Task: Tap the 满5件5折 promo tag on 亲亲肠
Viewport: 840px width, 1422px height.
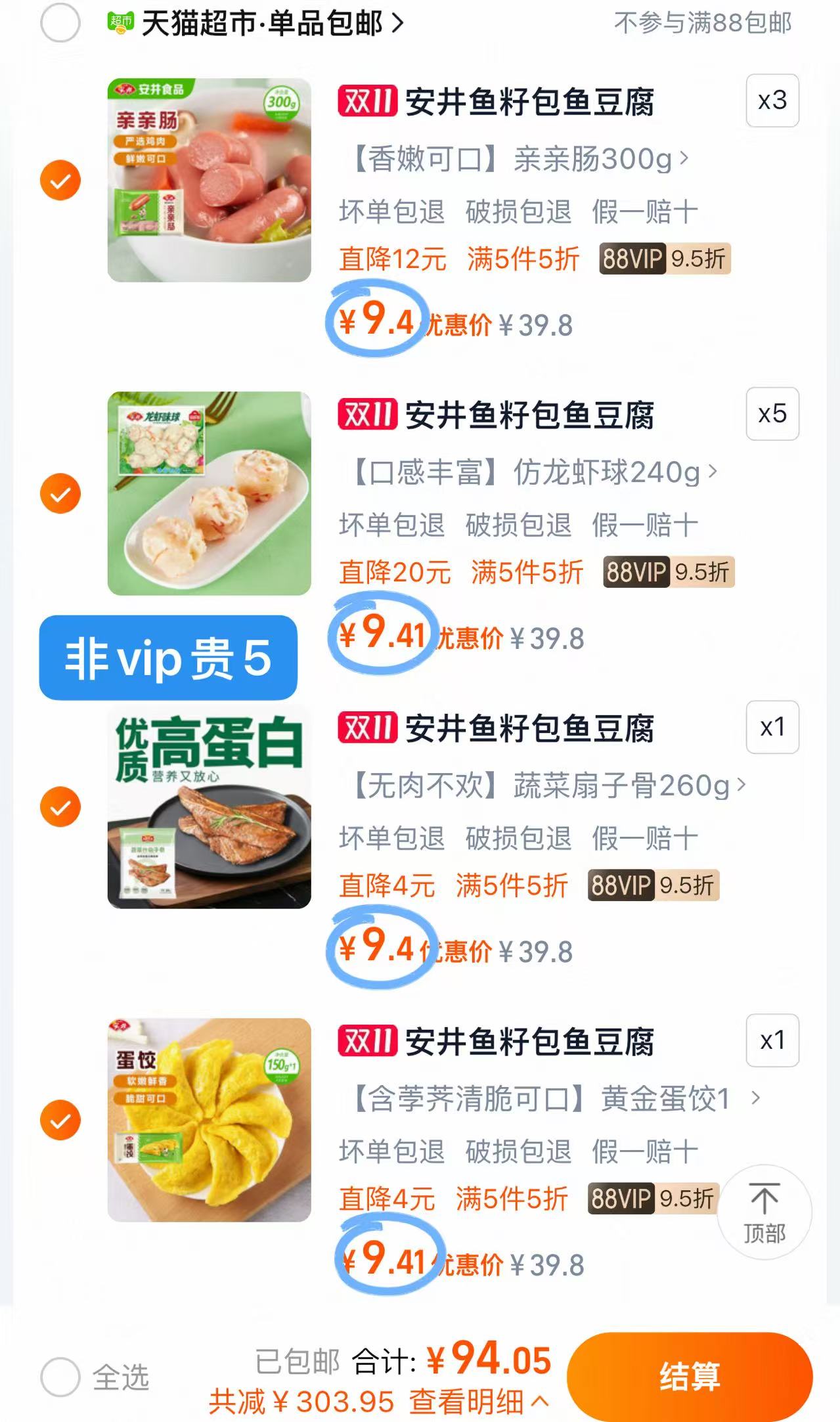Action: click(x=522, y=260)
